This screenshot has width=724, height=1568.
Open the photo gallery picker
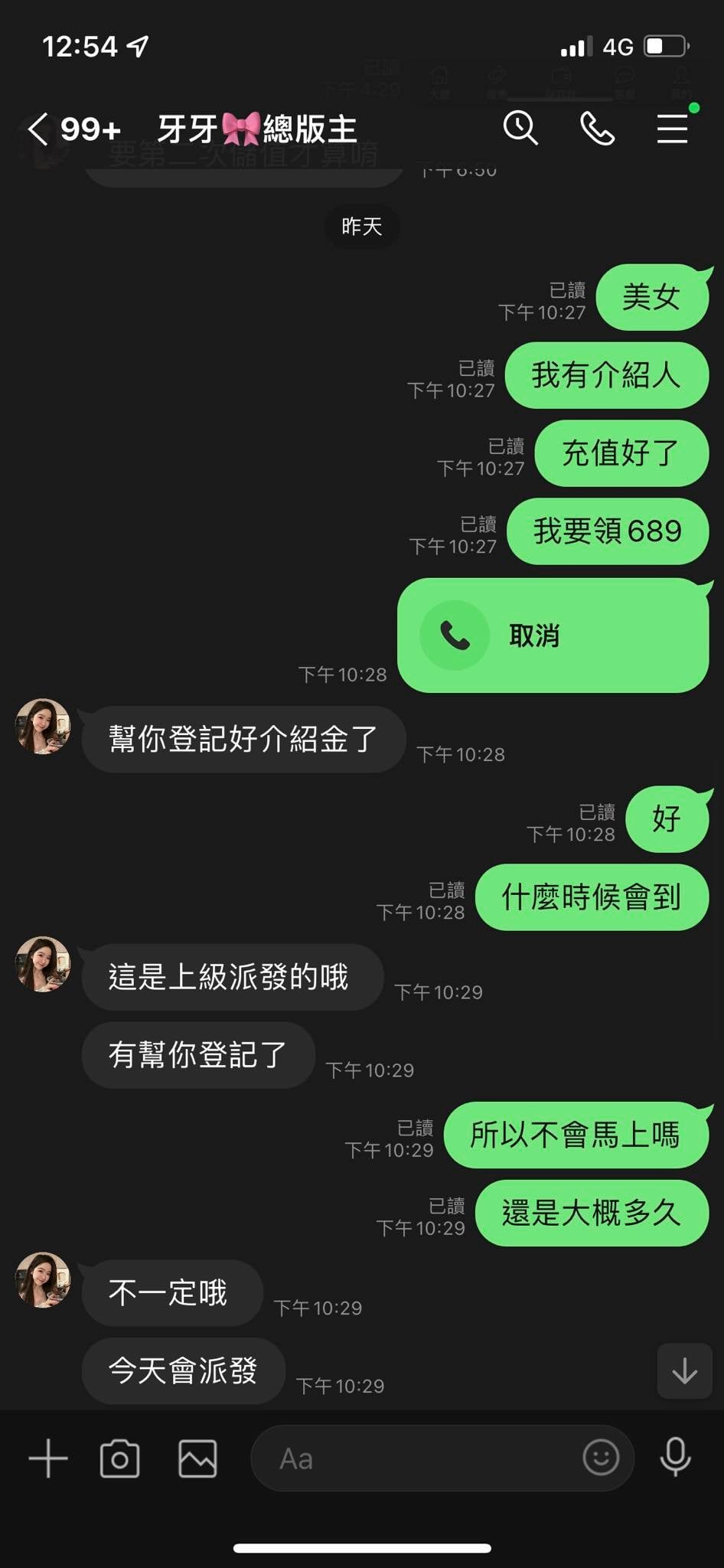(197, 1459)
